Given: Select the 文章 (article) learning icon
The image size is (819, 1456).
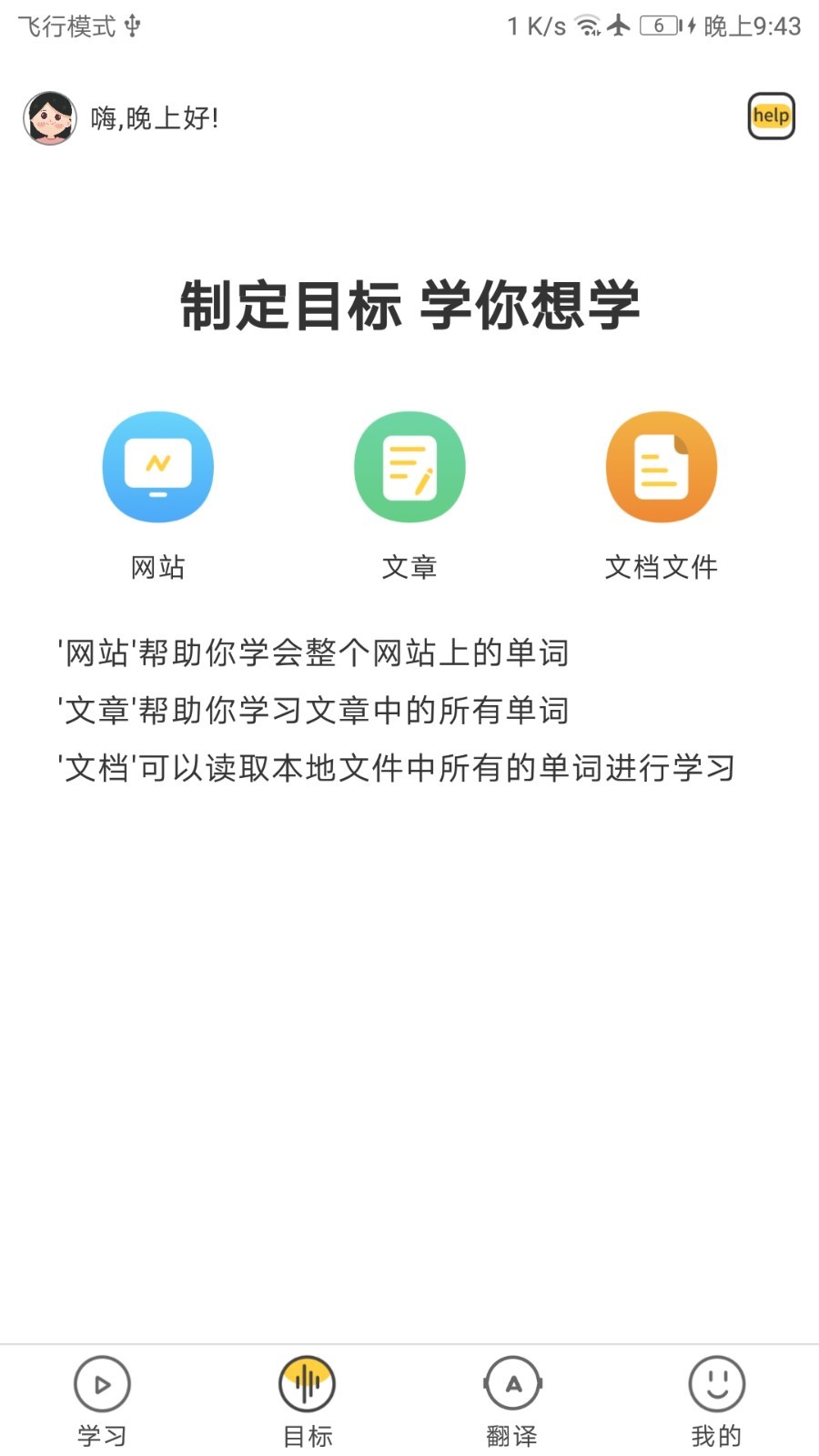Looking at the screenshot, I should (409, 466).
